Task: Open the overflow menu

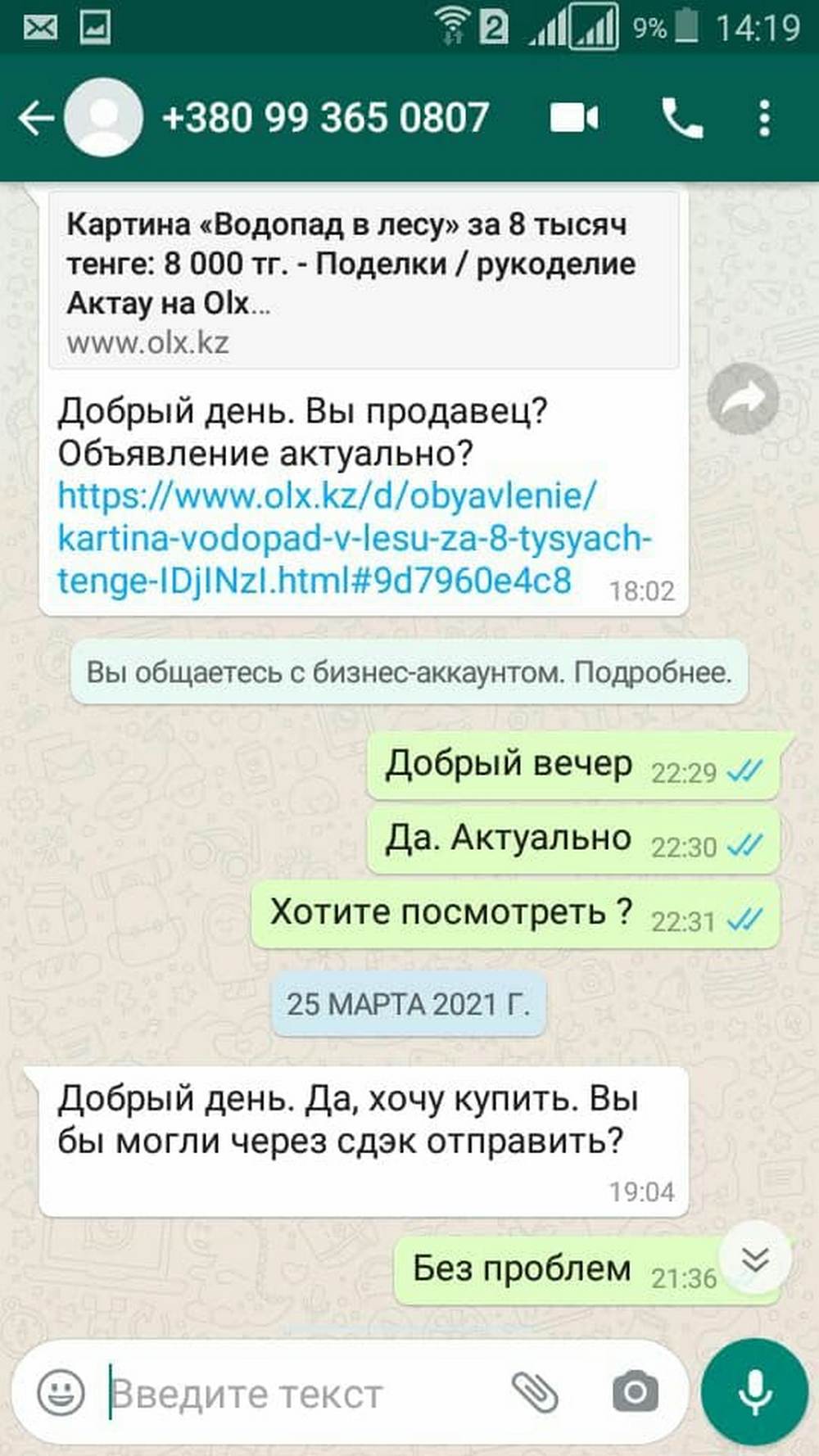Action: [x=764, y=120]
